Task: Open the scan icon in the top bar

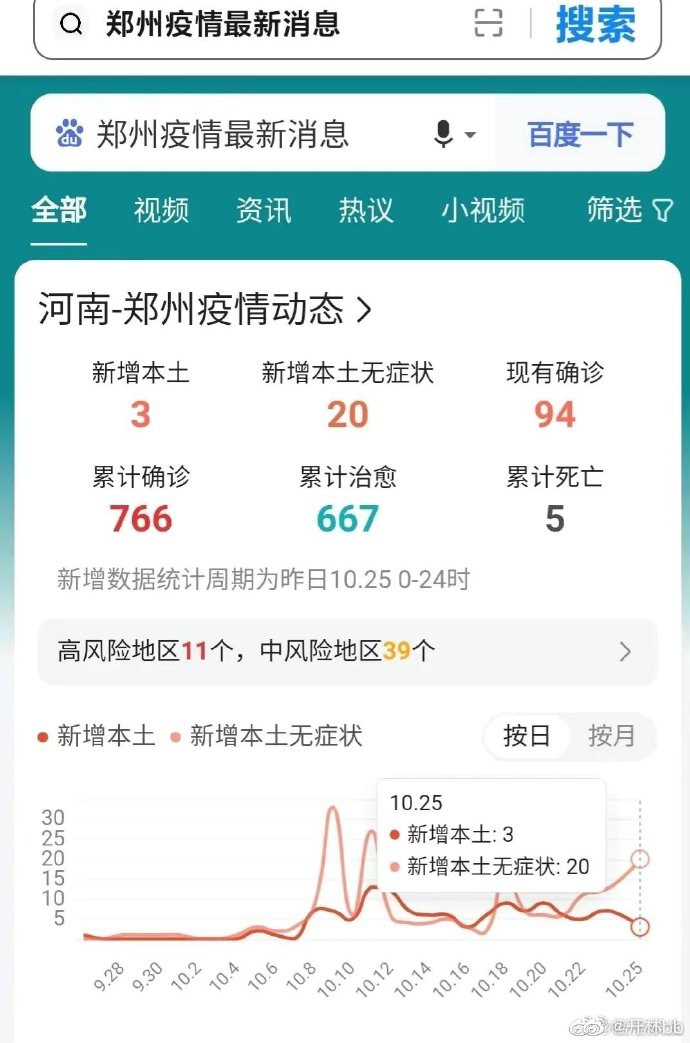Action: [488, 24]
